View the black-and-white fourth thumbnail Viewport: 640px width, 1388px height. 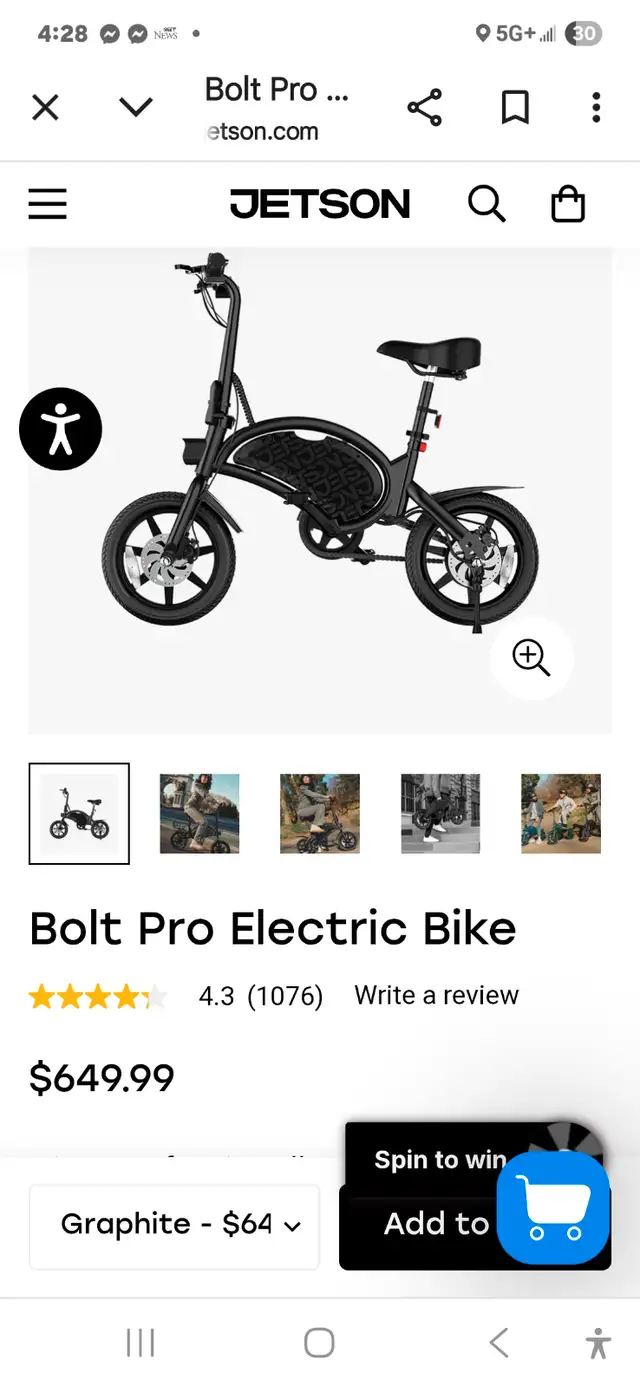coord(440,813)
